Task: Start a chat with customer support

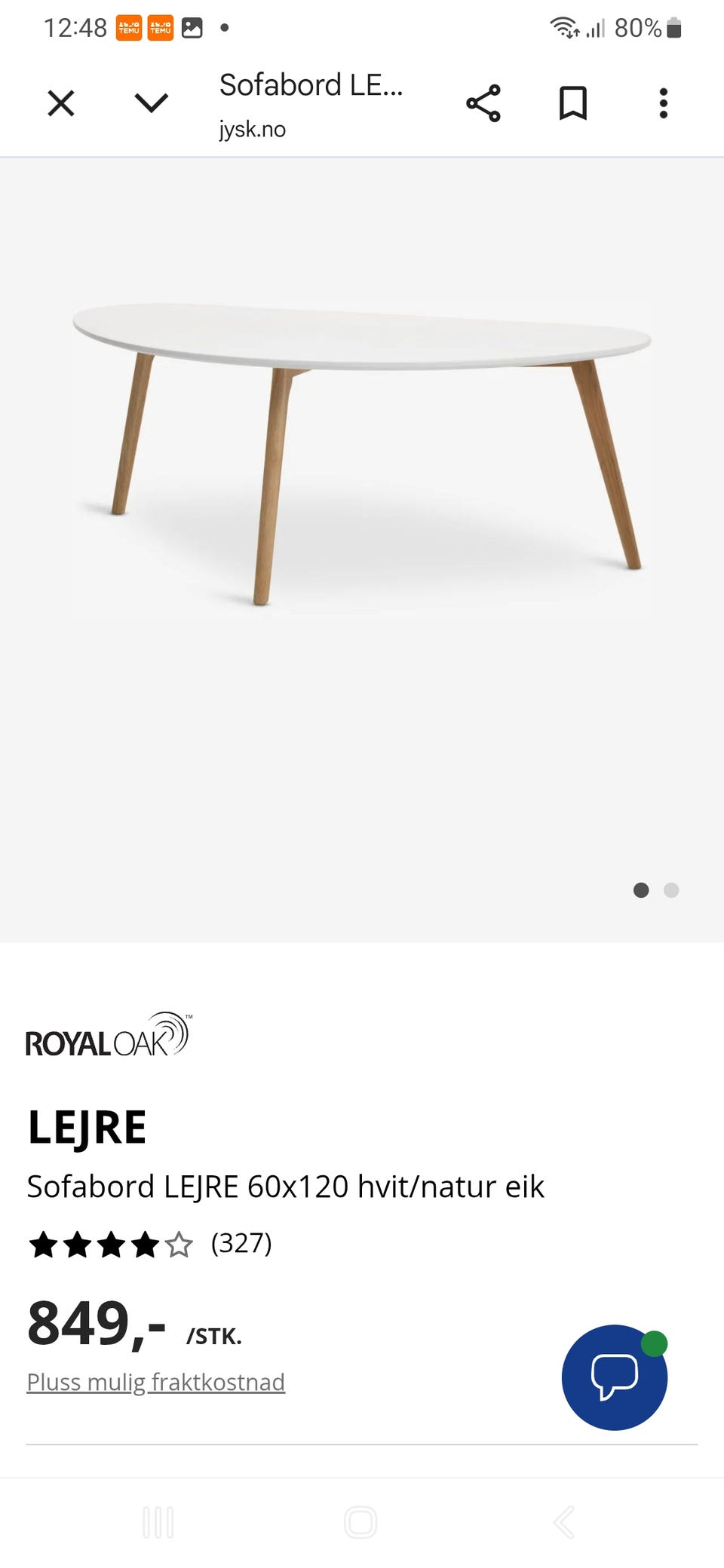Action: coord(615,1377)
